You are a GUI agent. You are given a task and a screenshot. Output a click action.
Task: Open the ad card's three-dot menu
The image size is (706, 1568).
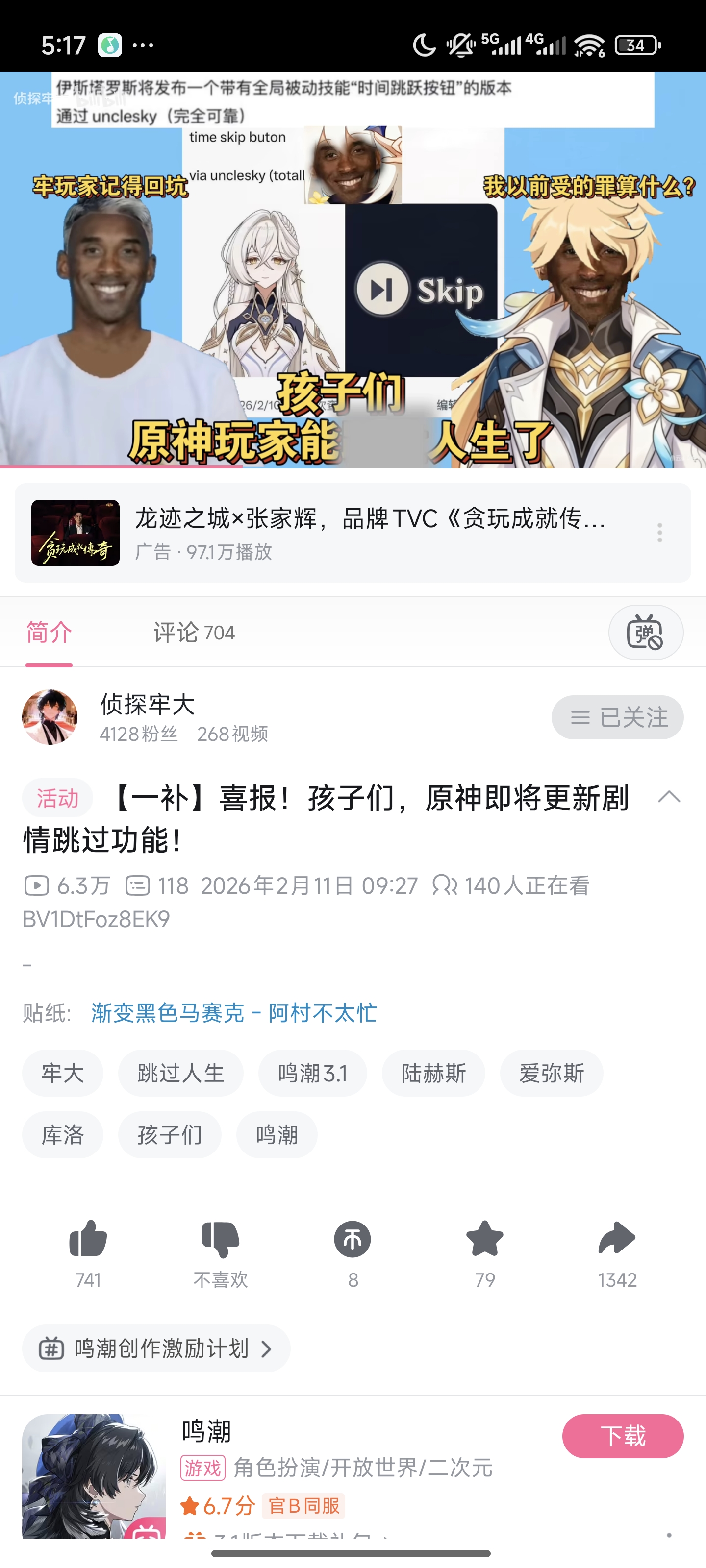pos(659,533)
